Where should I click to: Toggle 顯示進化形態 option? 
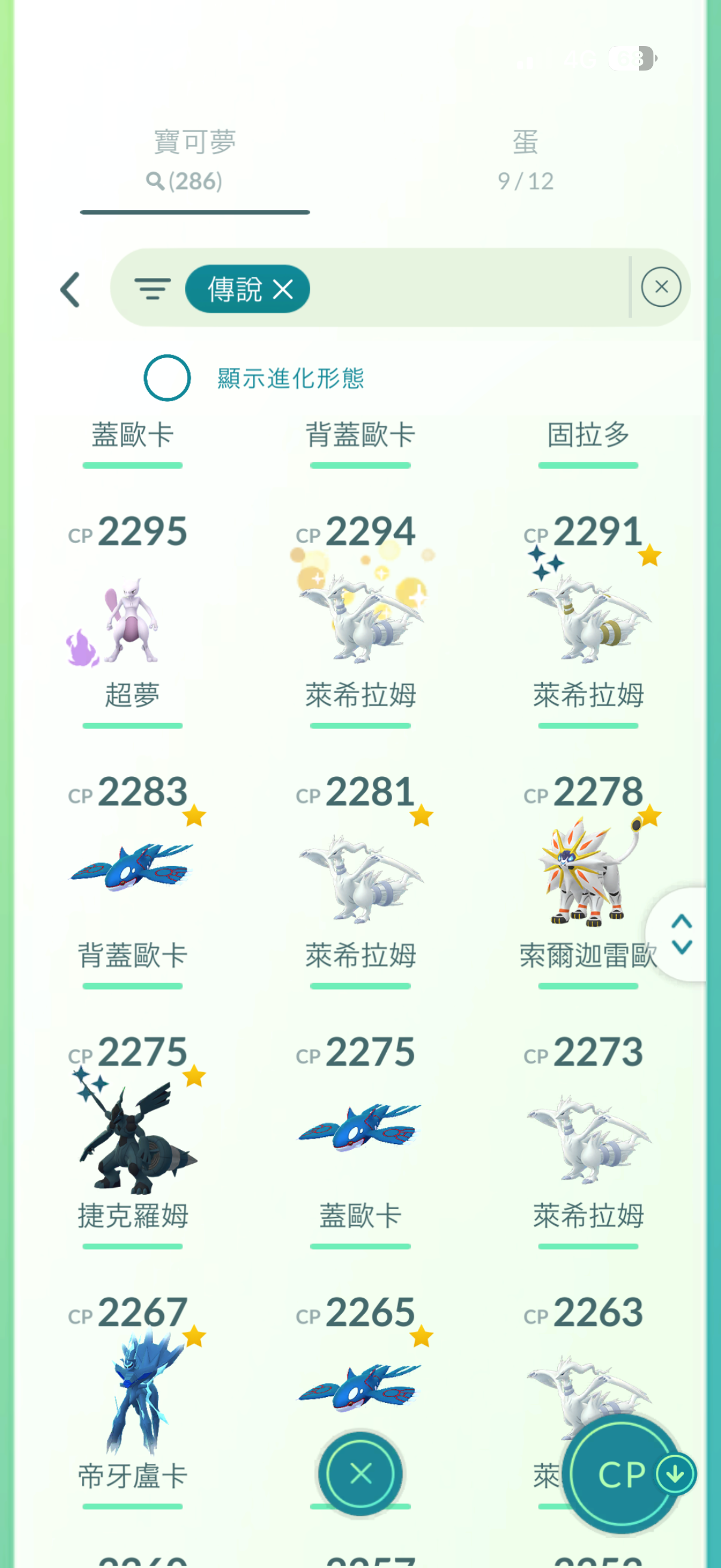click(167, 378)
